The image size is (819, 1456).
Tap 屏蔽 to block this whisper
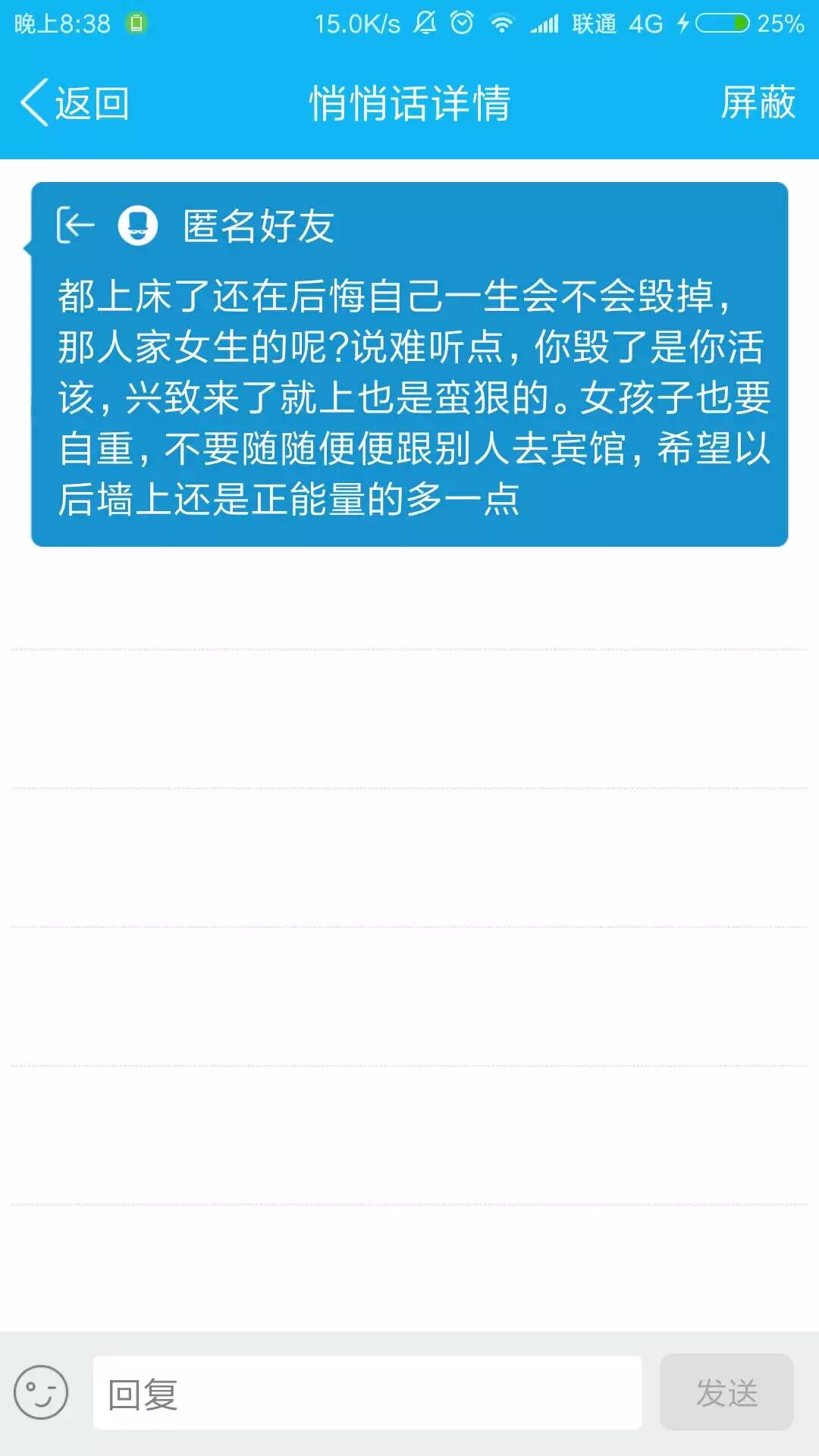757,103
